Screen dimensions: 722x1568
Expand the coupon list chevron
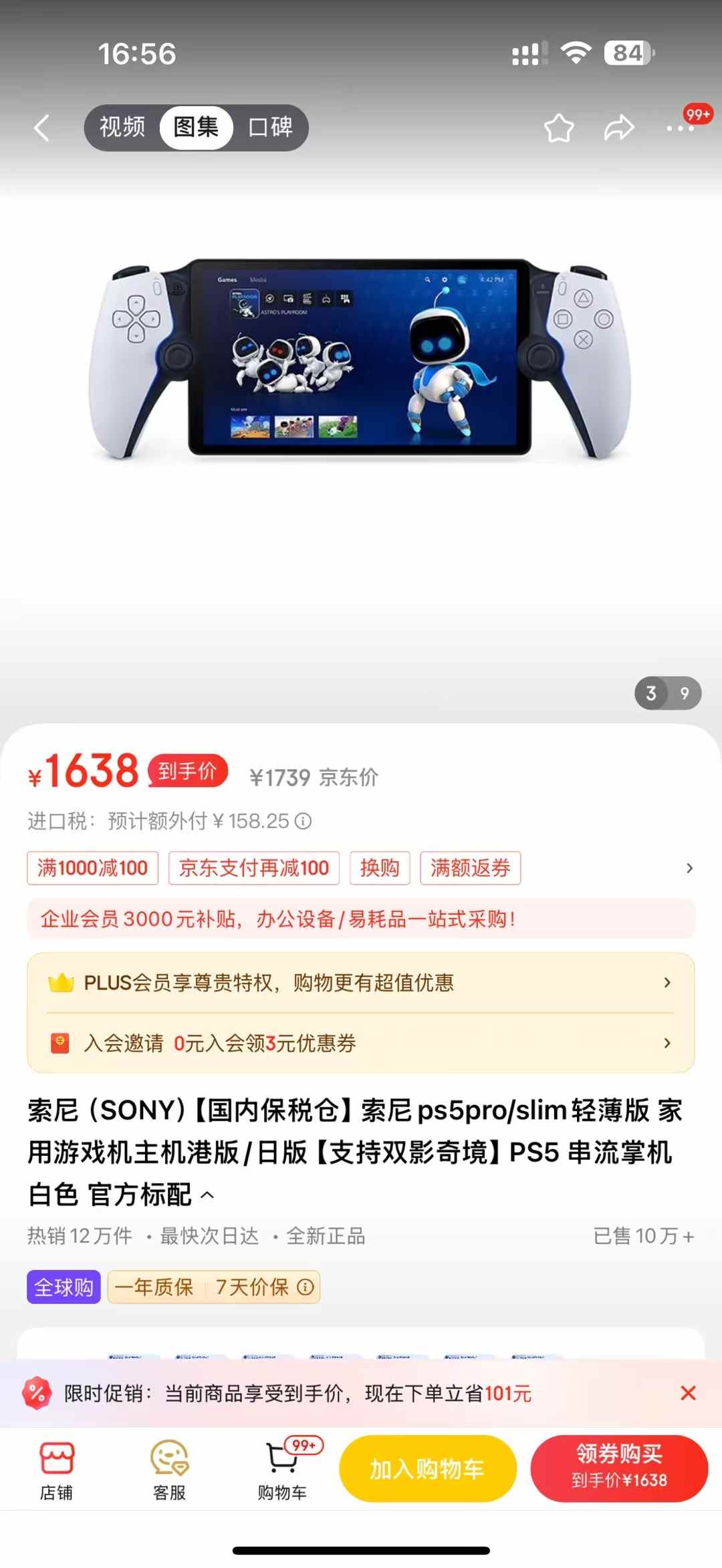689,868
